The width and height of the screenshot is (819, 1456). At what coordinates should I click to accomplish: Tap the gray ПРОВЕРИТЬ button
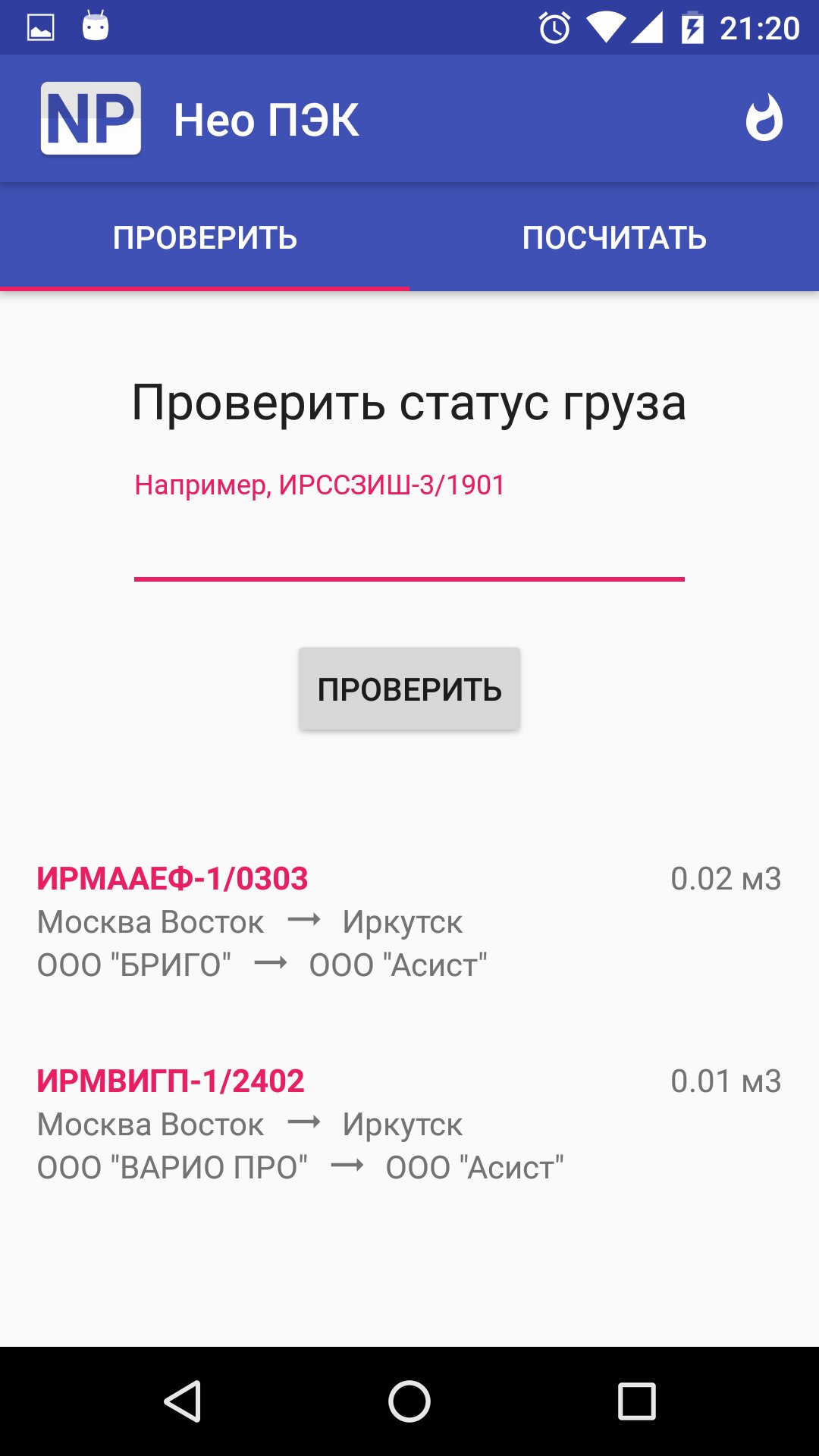pos(409,689)
